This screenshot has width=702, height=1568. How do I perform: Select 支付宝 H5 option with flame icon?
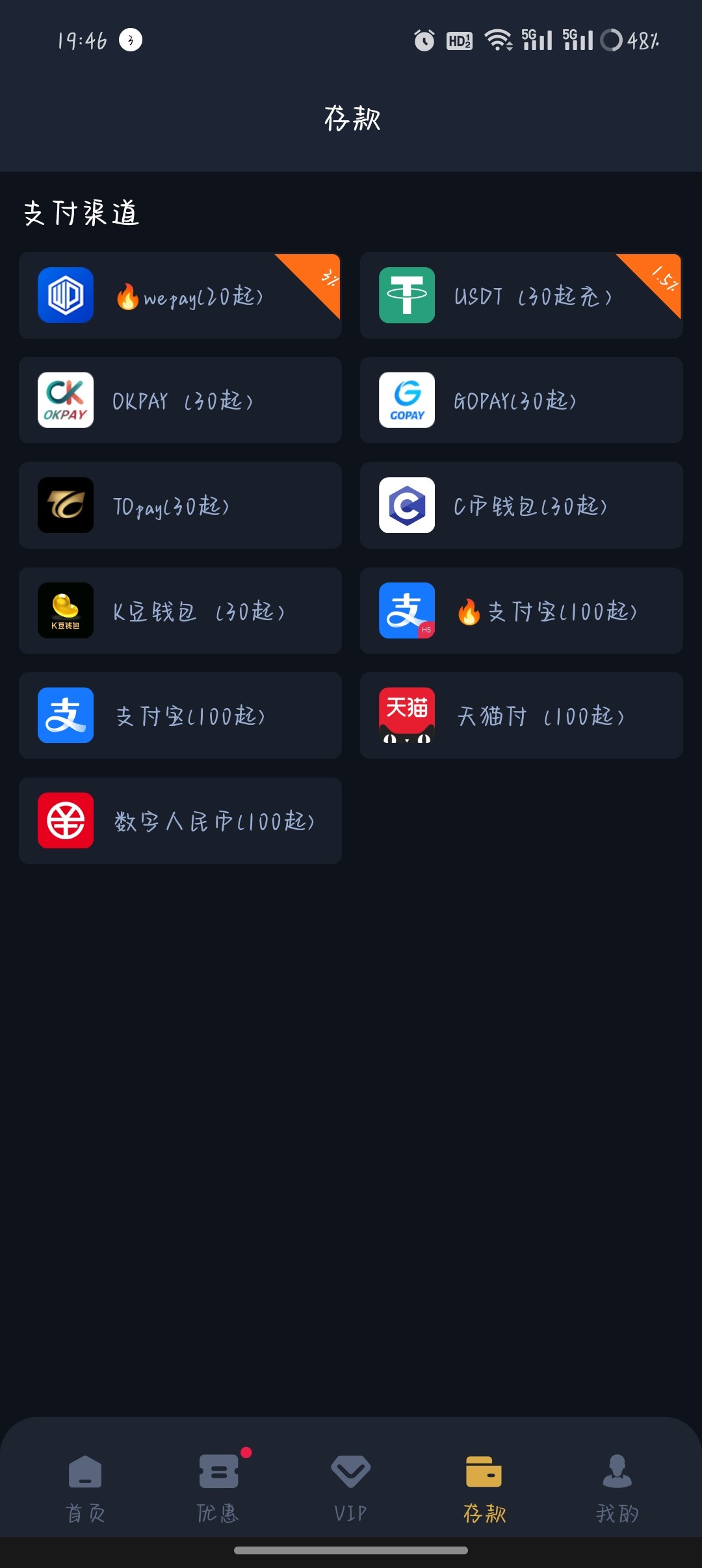(521, 611)
